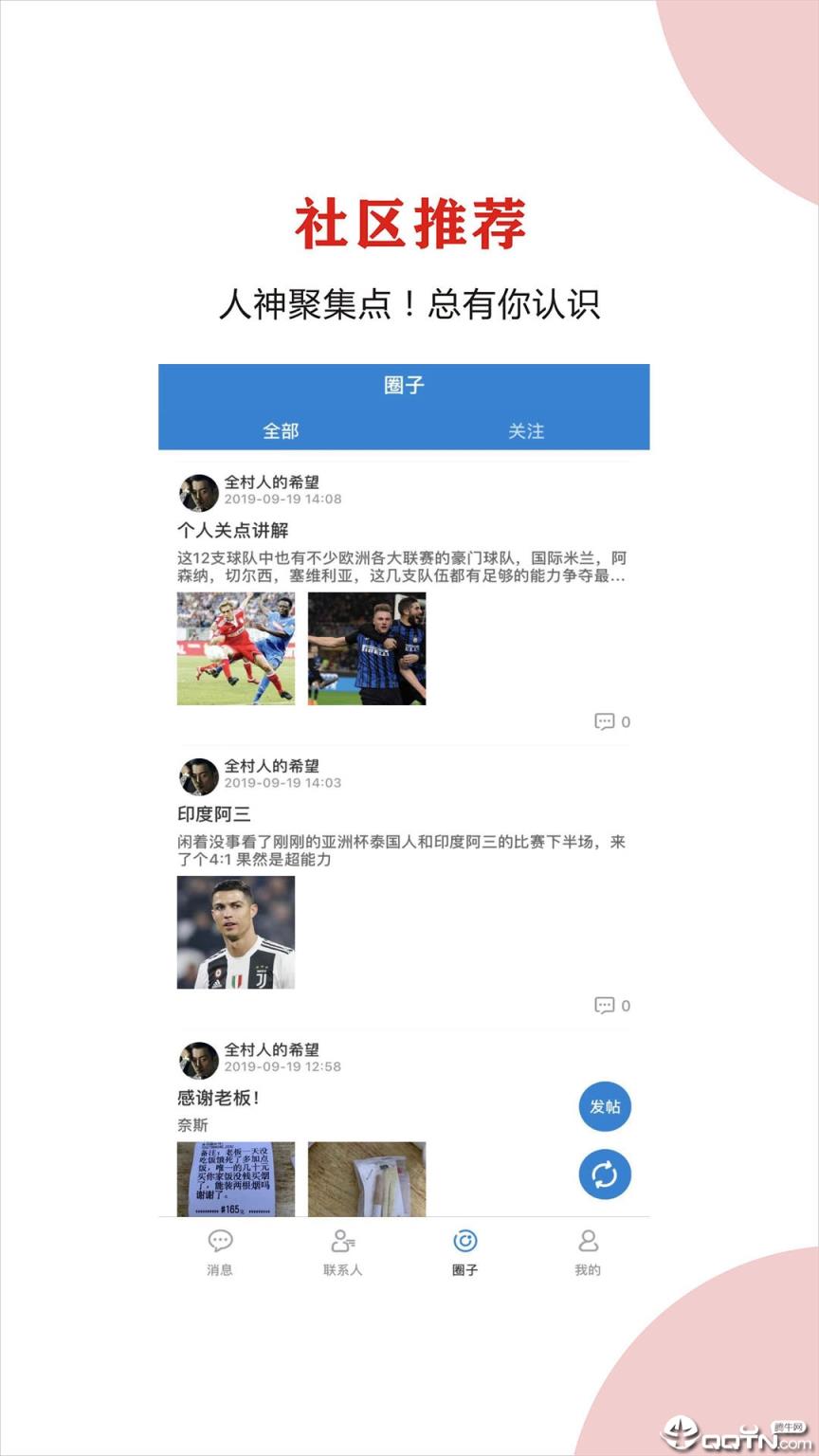Tap the refresh floating button
Screen dimensions: 819x1456
point(605,1174)
